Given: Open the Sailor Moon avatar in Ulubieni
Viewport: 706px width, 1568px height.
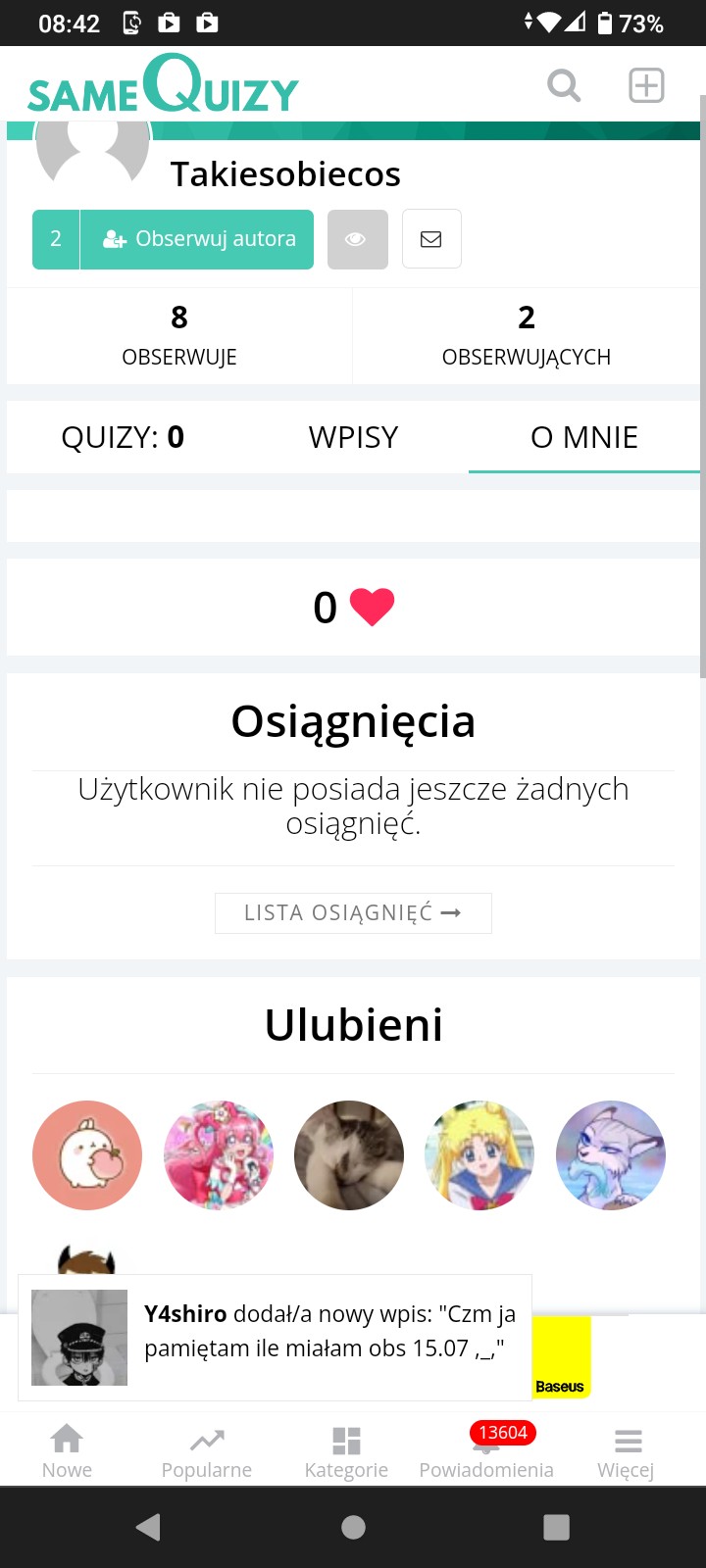Looking at the screenshot, I should point(479,1155).
